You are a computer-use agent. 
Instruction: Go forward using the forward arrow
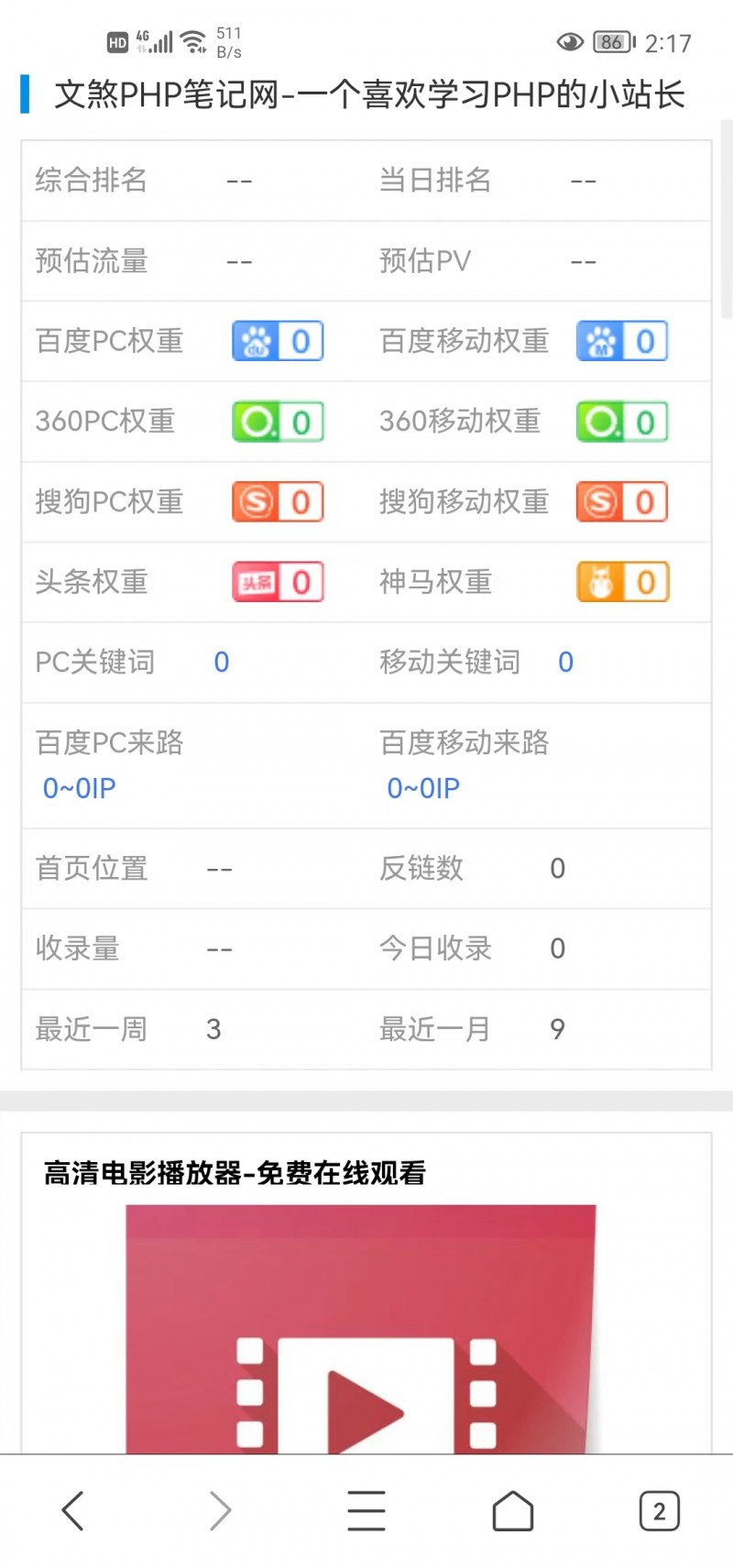220,1510
